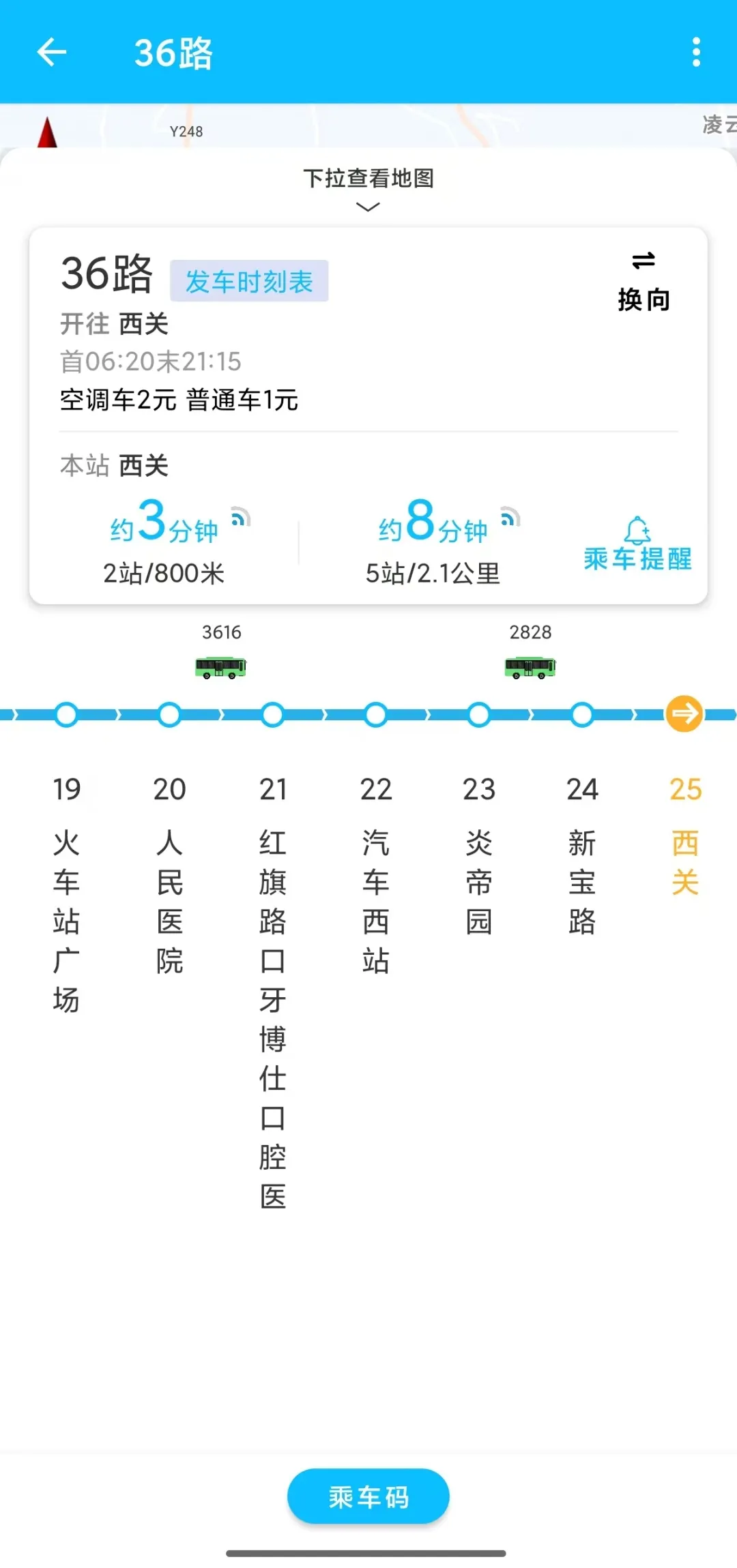Image resolution: width=737 pixels, height=1568 pixels.
Task: Tap bus 3616 on the route line
Action: click(221, 666)
